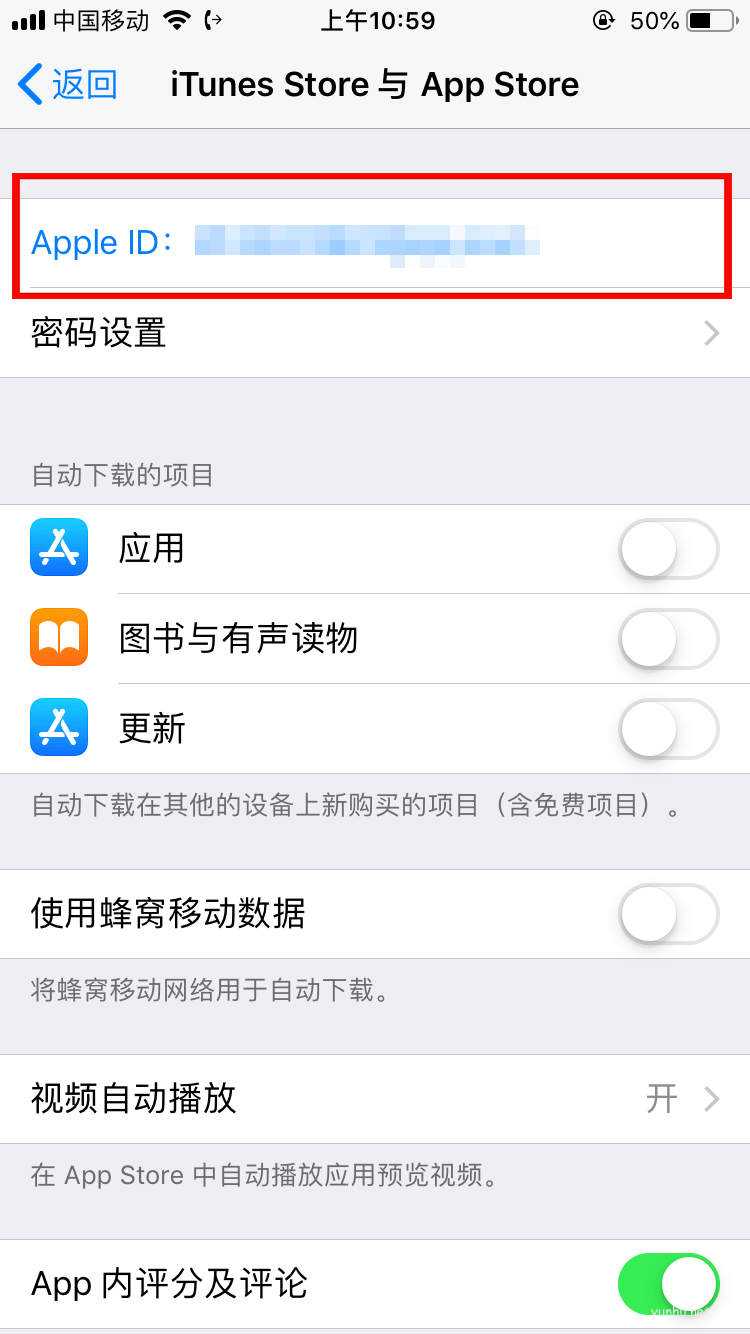Expand the 视频自动播放 options

[375, 1098]
